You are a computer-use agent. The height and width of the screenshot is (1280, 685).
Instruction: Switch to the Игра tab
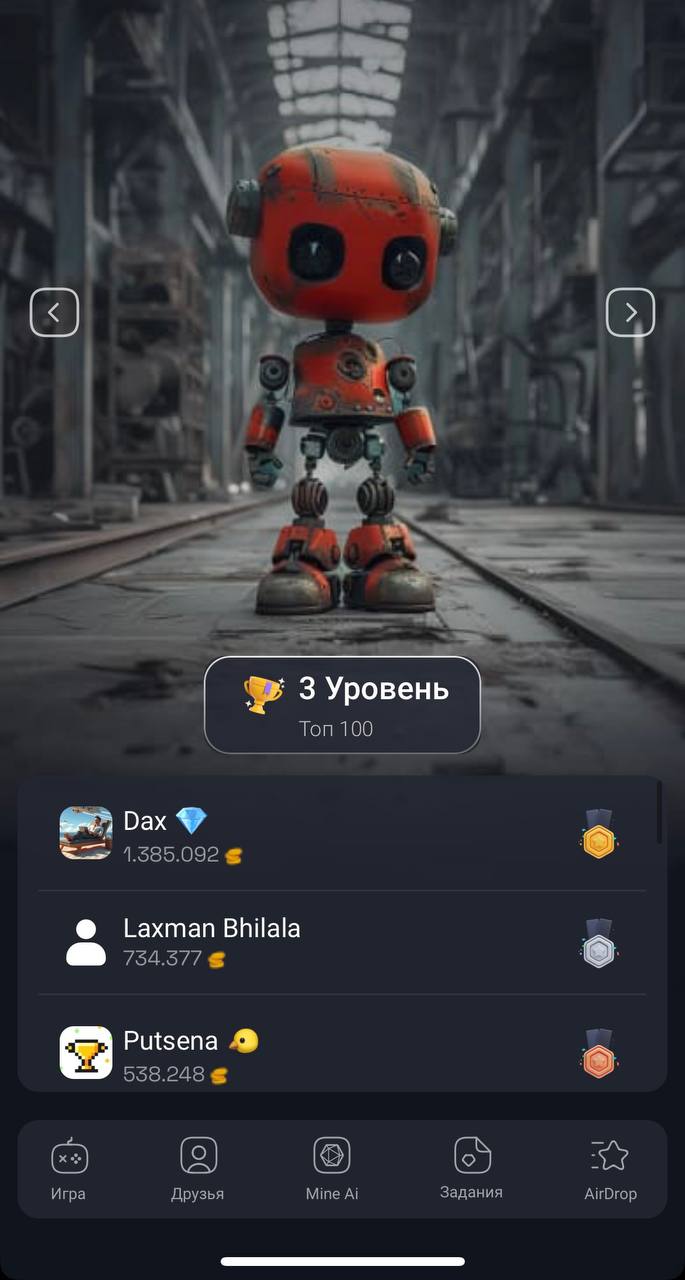(x=69, y=1169)
